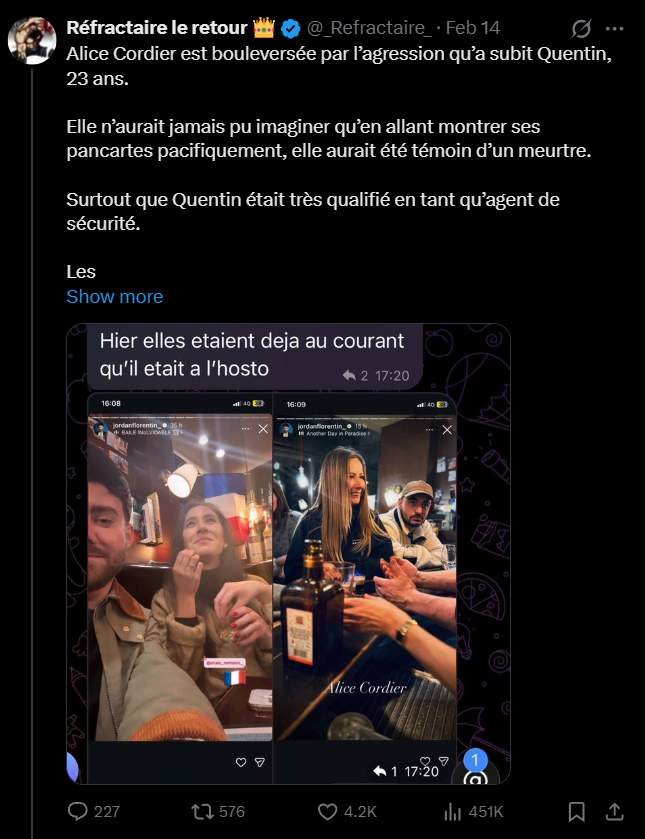Viewport: 645px width, 839px height.
Task: Open the attached screenshot image
Action: 288,553
